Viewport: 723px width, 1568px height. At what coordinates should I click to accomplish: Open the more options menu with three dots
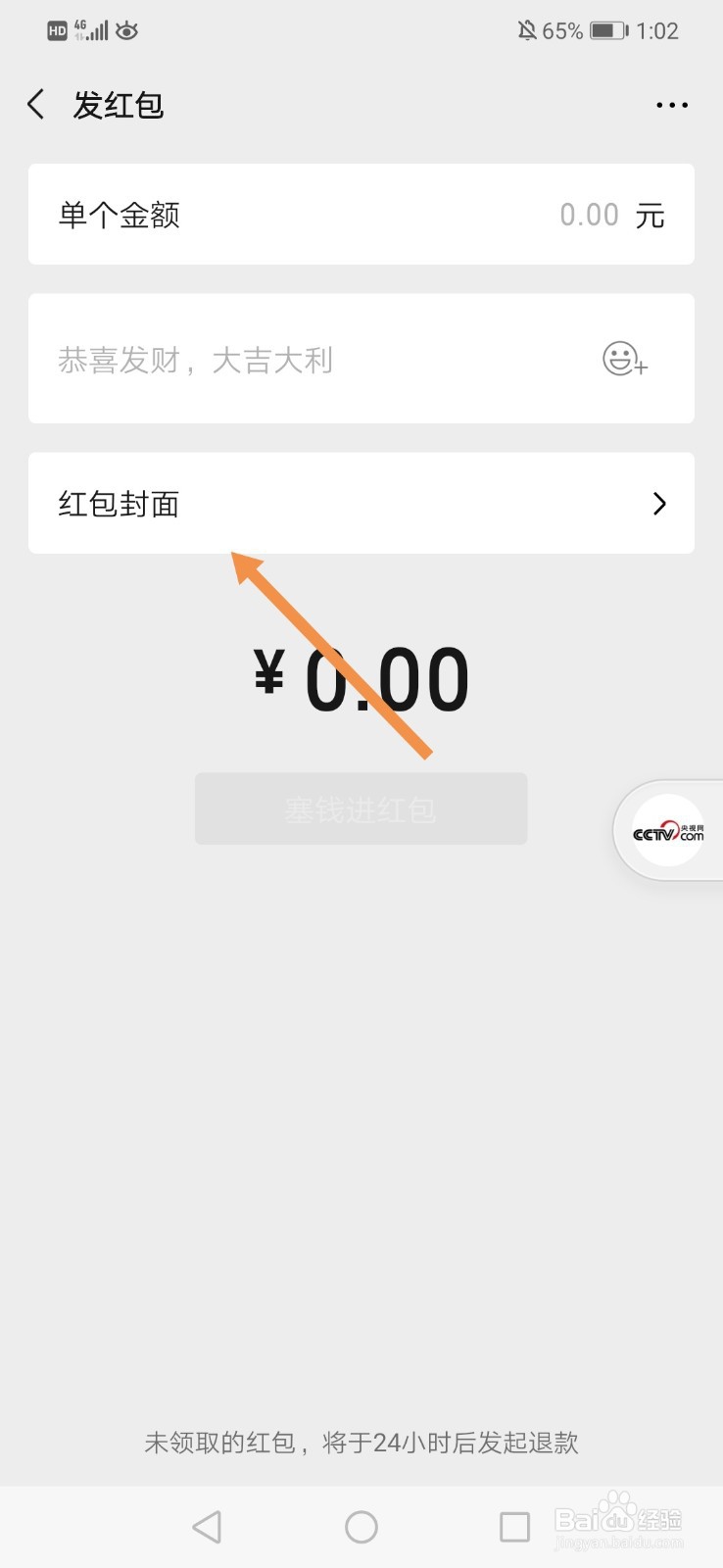pos(671,105)
